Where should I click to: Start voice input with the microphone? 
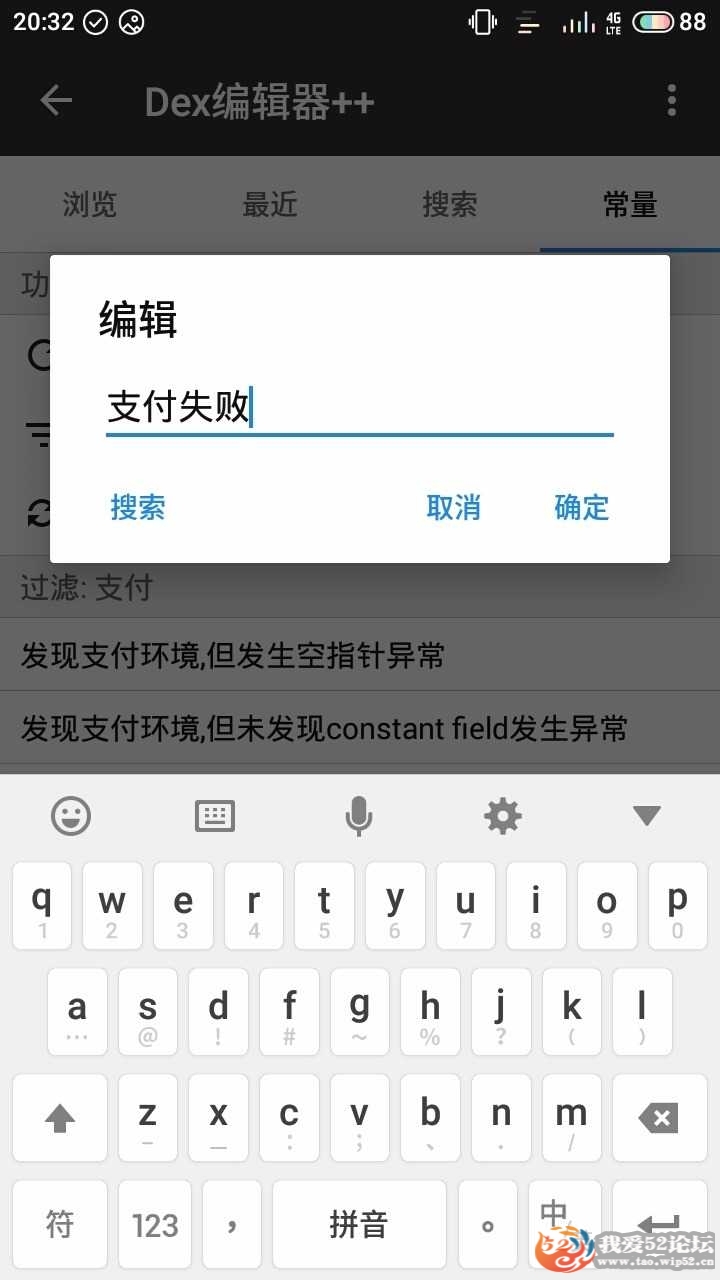[x=359, y=816]
